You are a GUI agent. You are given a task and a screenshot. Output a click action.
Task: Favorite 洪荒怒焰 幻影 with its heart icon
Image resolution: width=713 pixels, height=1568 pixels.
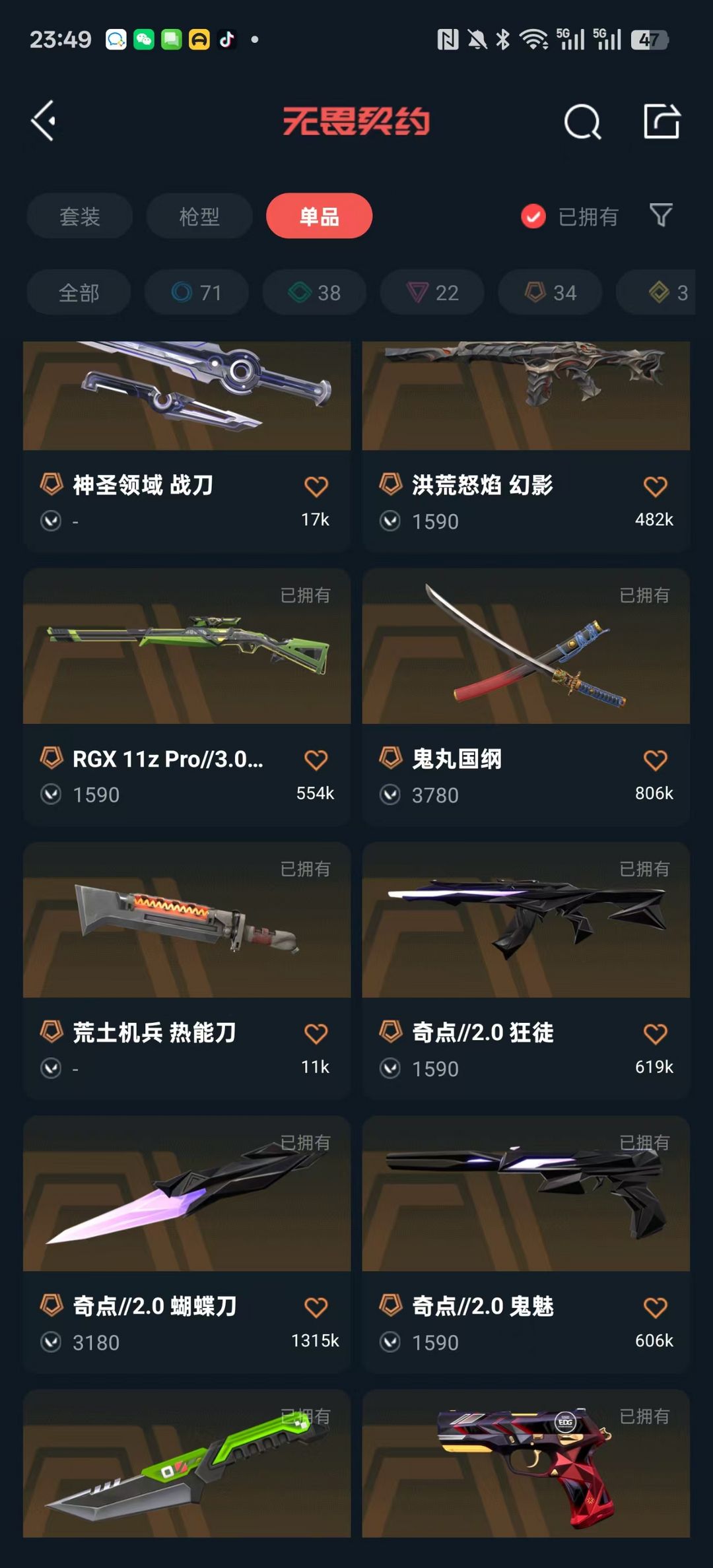click(655, 486)
